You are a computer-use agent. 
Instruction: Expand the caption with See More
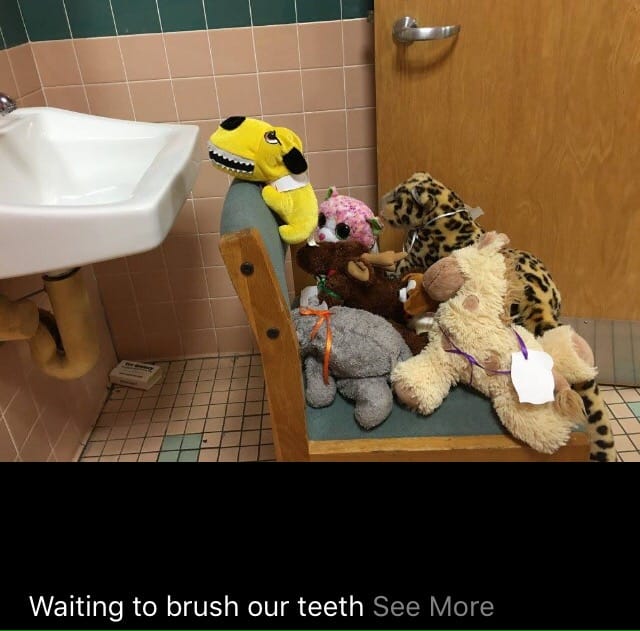432,606
